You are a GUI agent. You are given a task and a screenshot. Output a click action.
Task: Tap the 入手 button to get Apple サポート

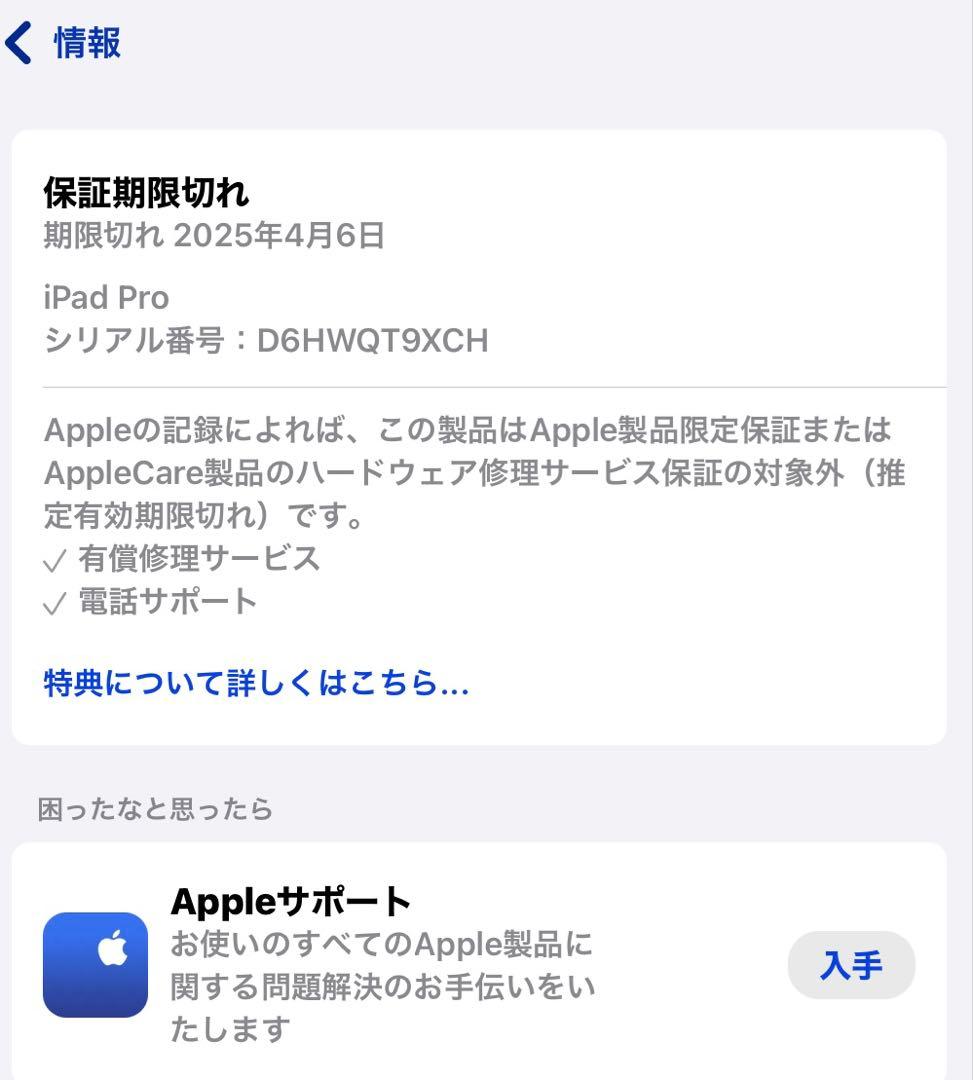pos(850,964)
